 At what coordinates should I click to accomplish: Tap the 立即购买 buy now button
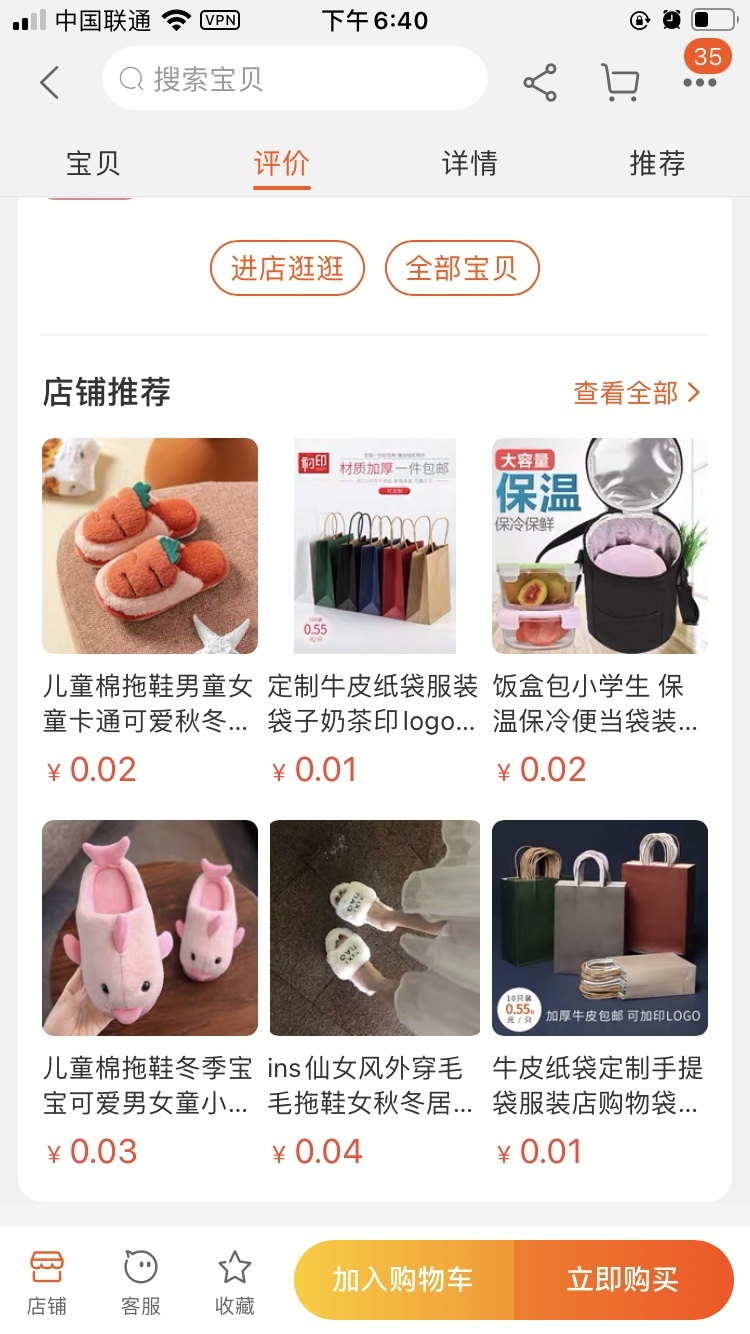(x=625, y=1278)
